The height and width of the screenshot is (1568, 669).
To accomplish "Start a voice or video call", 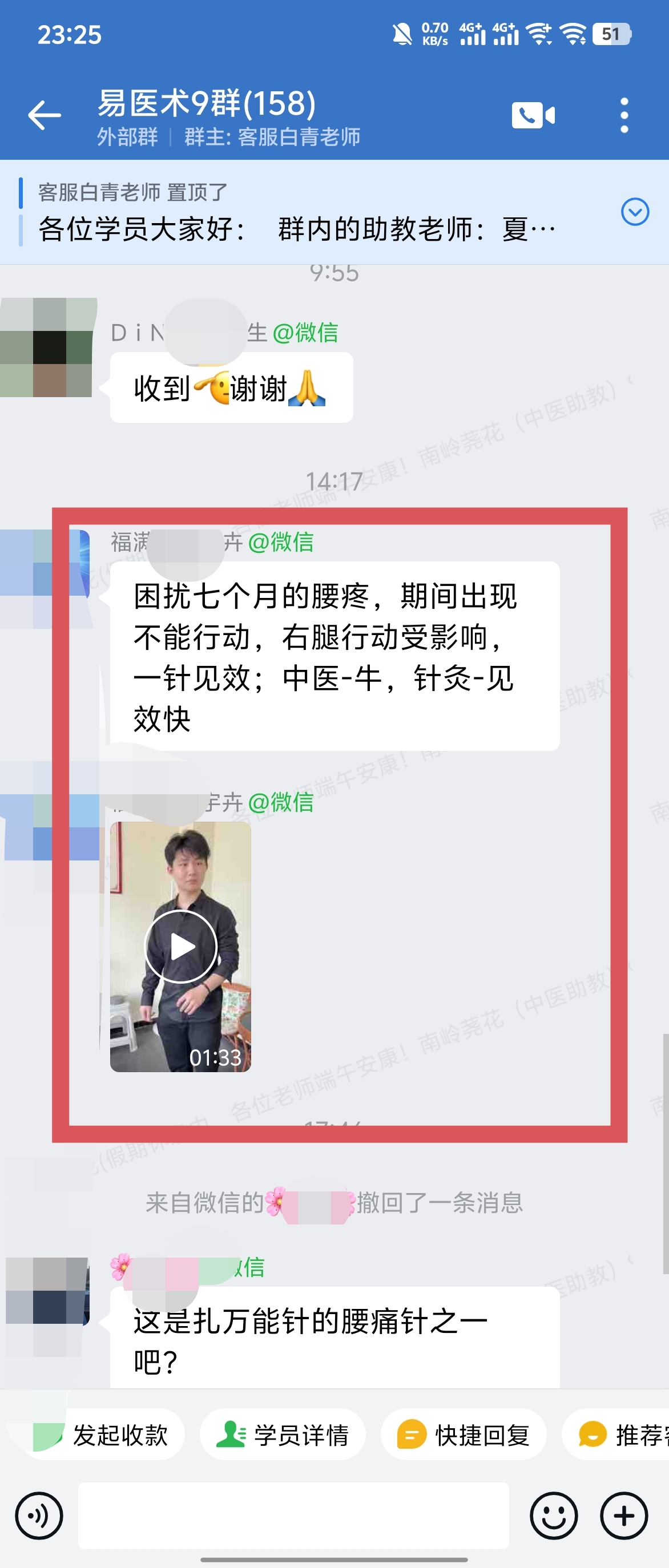I will (x=533, y=115).
